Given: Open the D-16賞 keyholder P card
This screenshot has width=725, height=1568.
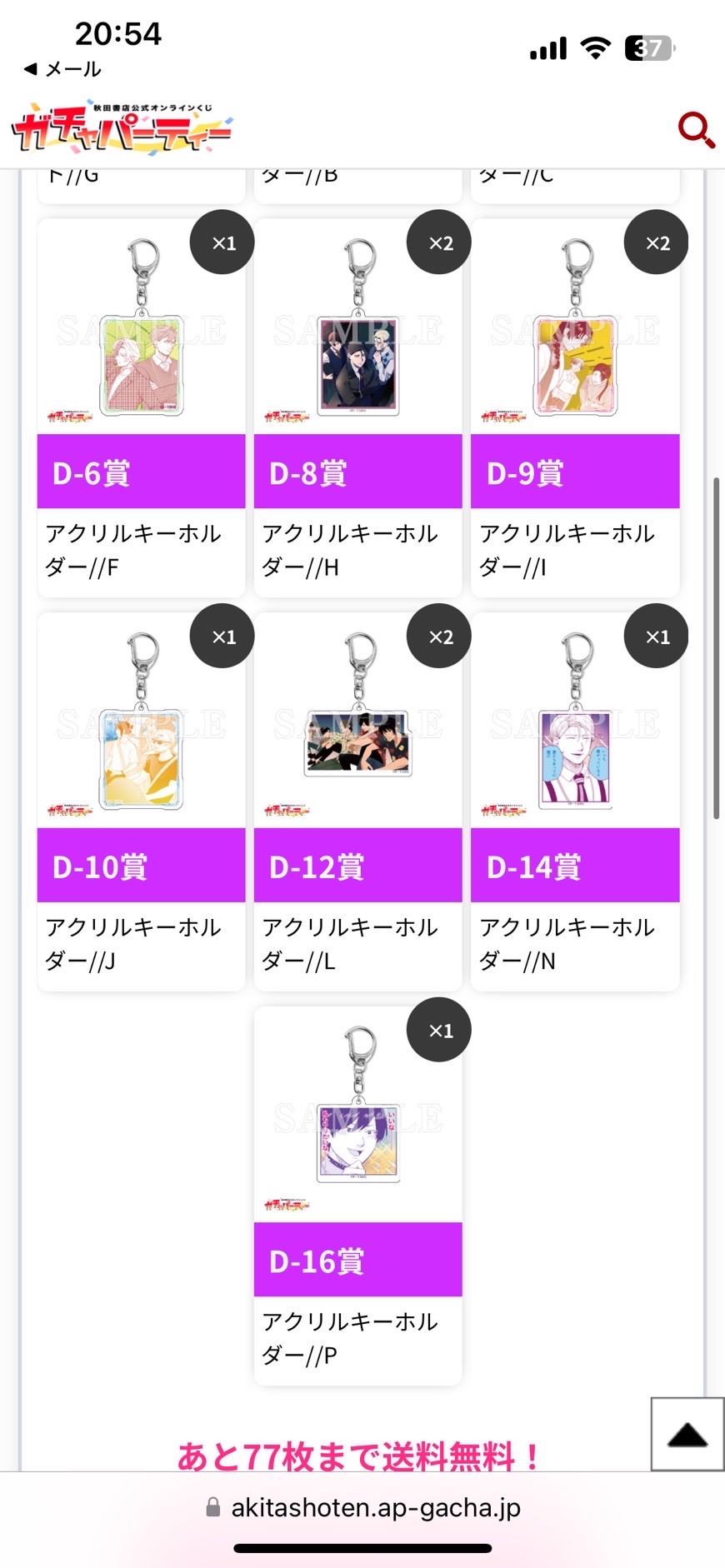Looking at the screenshot, I should point(357,1196).
